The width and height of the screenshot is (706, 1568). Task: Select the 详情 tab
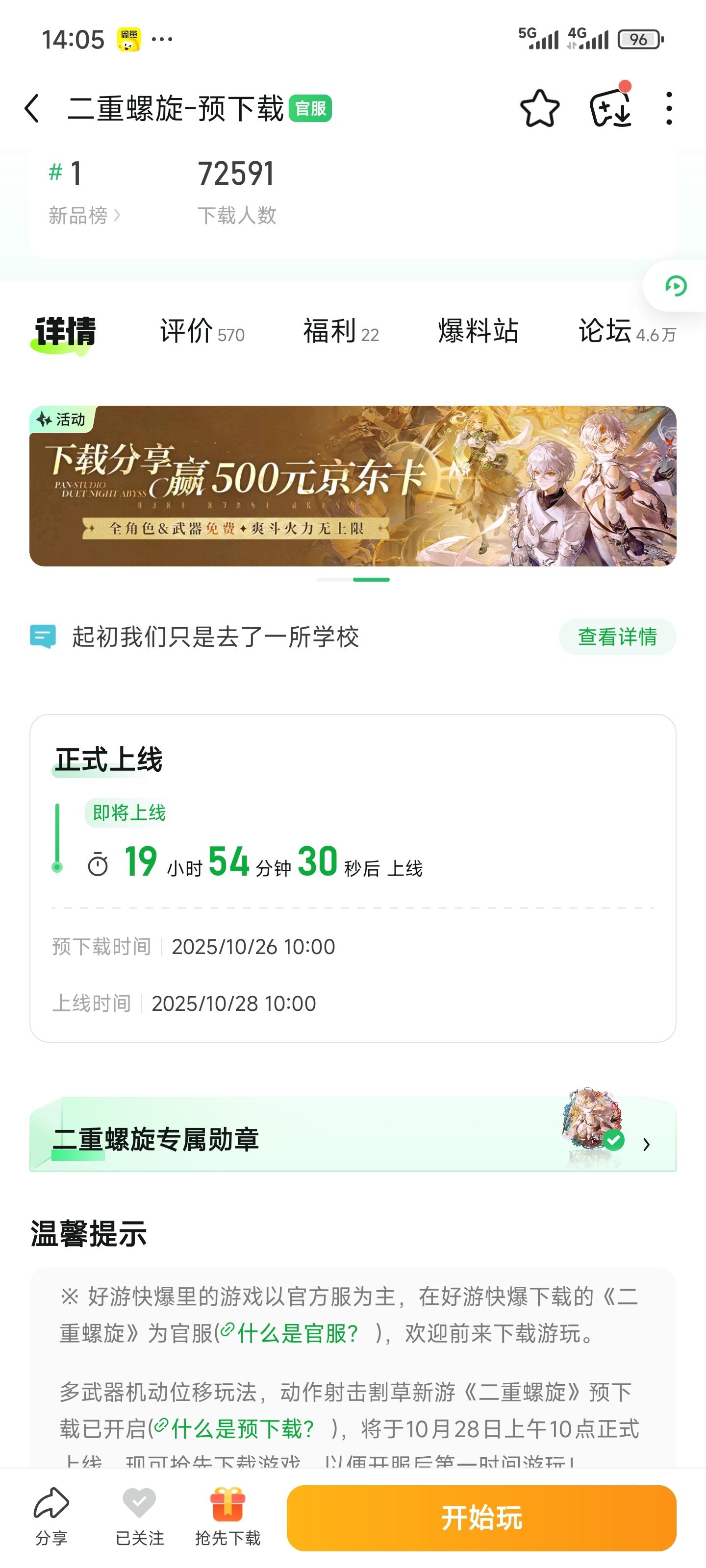(x=65, y=332)
